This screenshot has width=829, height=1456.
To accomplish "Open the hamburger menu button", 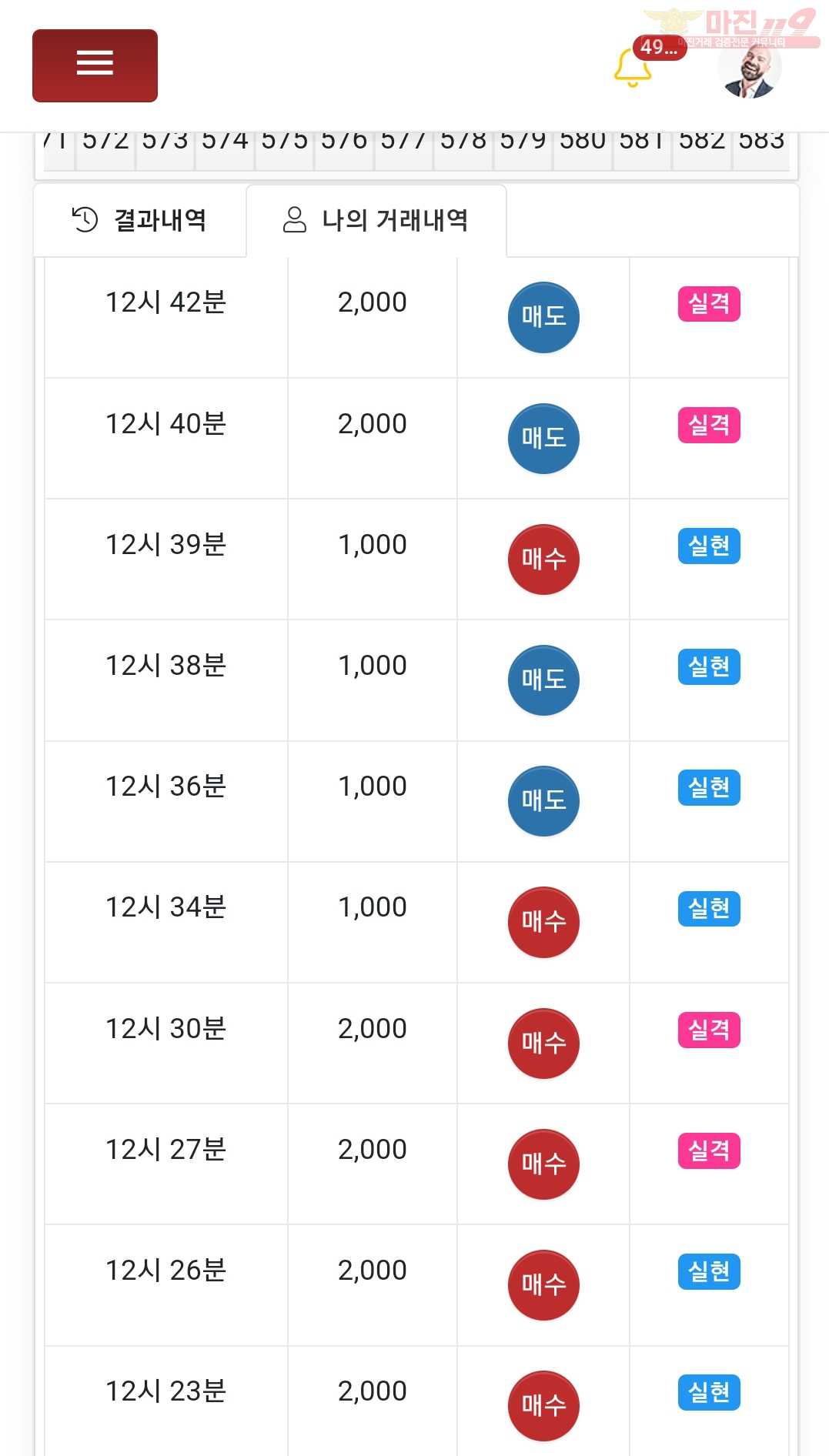I will [x=95, y=65].
